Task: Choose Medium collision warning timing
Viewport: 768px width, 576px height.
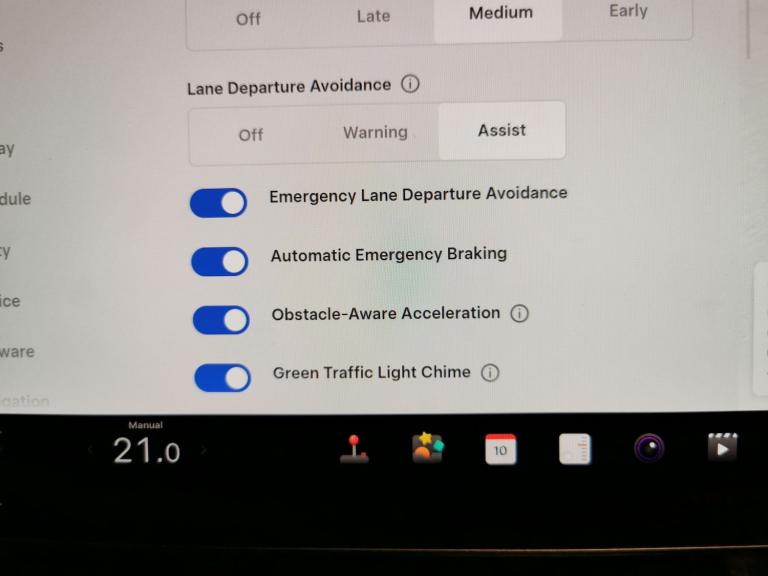Action: (x=500, y=13)
